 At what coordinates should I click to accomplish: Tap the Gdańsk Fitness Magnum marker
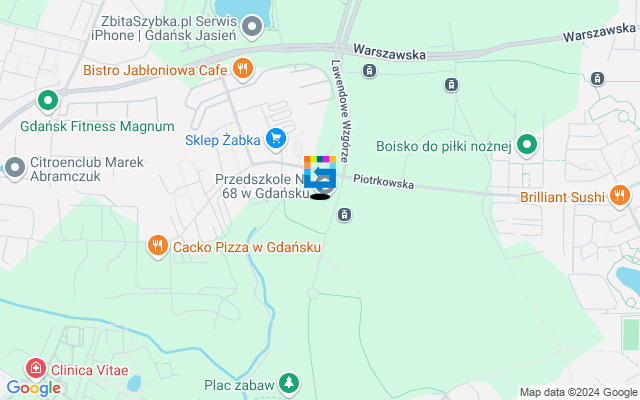47,101
